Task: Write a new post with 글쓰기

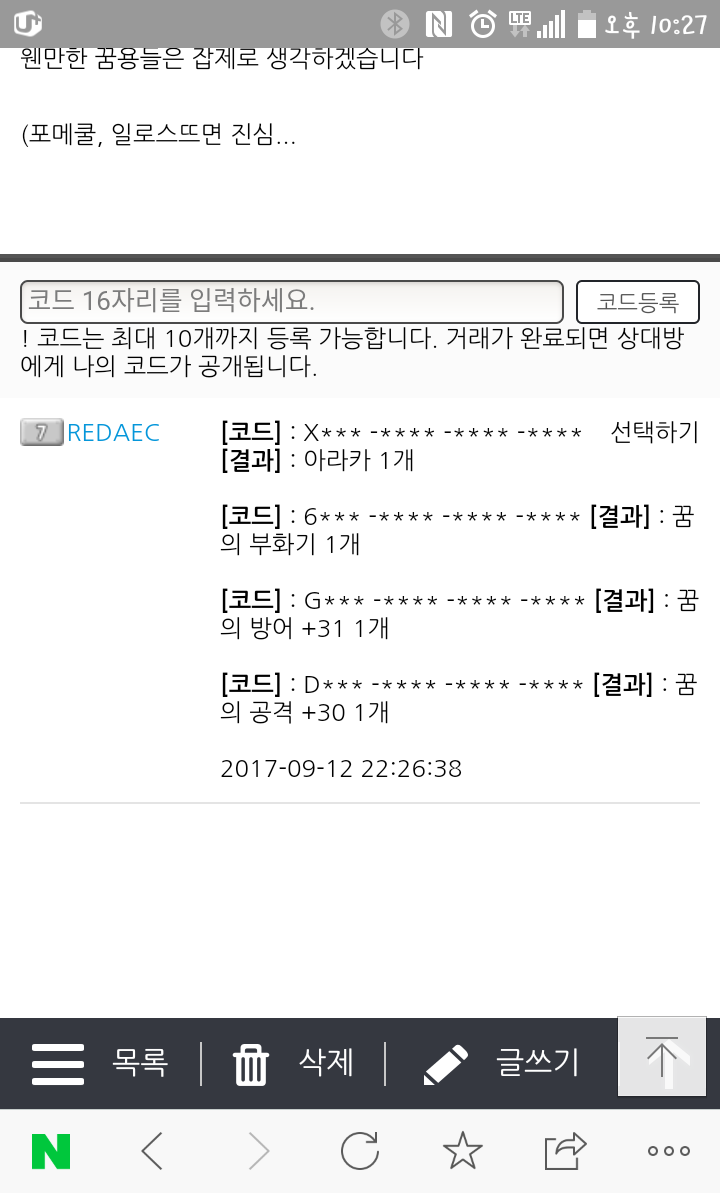Action: [x=502, y=1063]
